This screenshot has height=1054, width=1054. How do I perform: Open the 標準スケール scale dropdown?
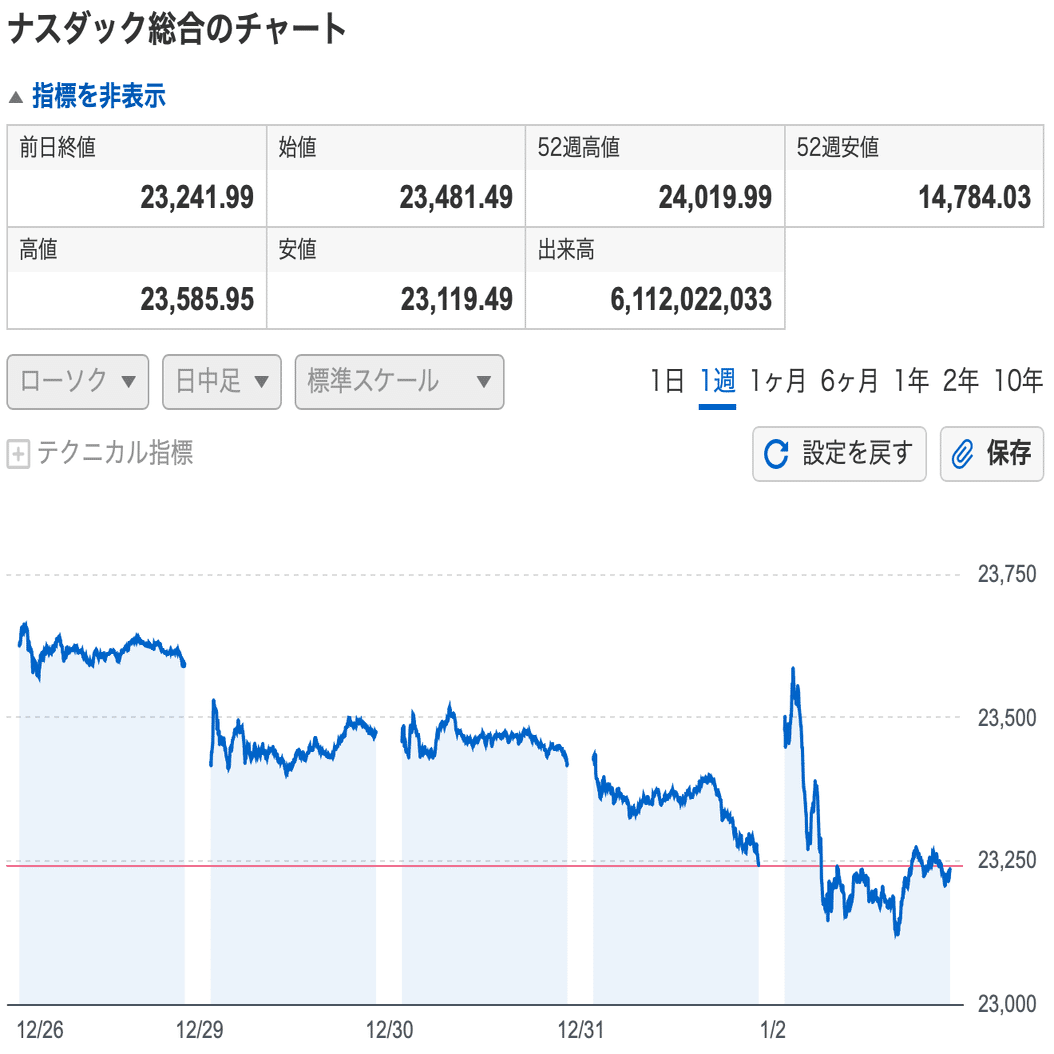(x=399, y=382)
